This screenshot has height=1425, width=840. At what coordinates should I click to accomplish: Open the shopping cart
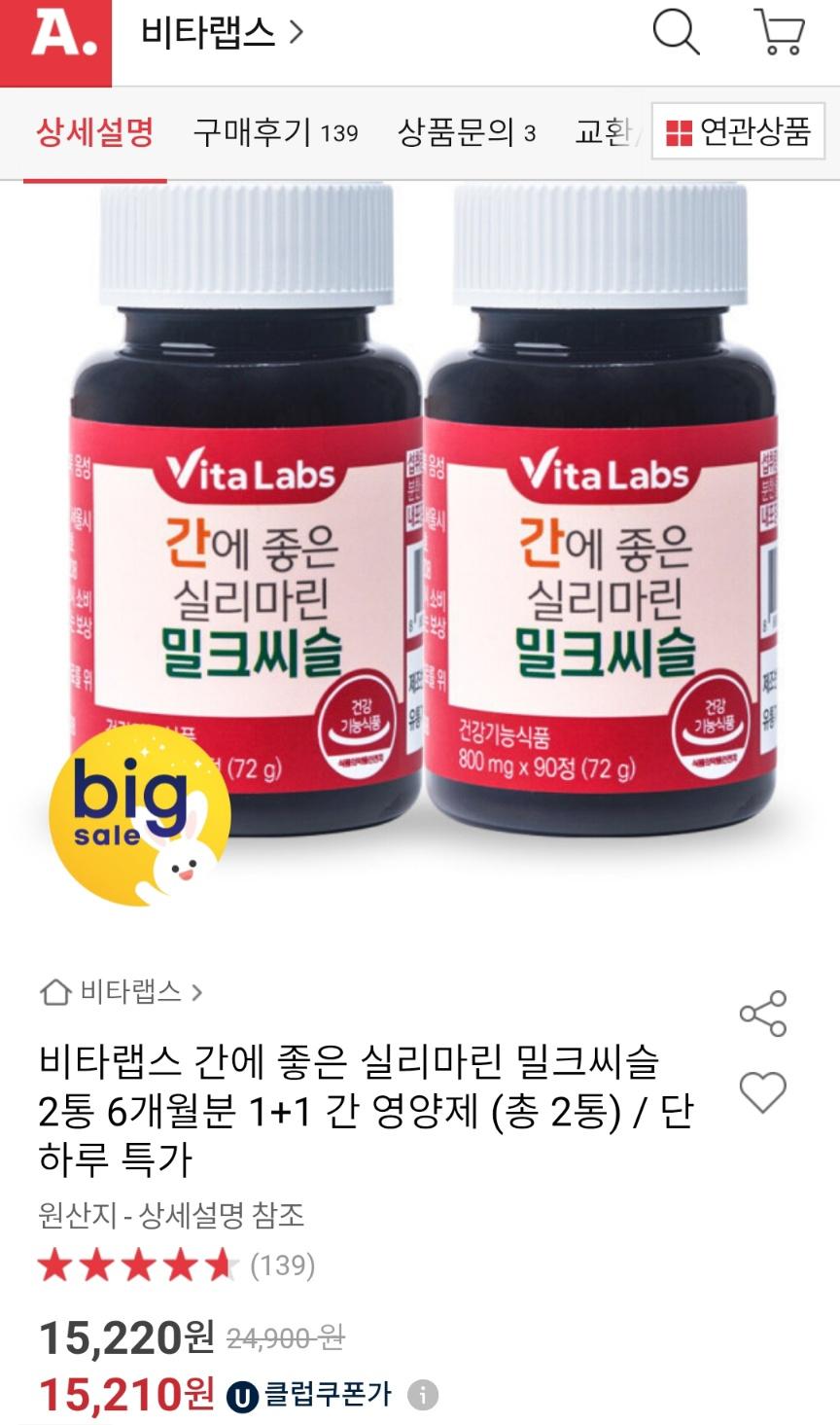click(780, 34)
